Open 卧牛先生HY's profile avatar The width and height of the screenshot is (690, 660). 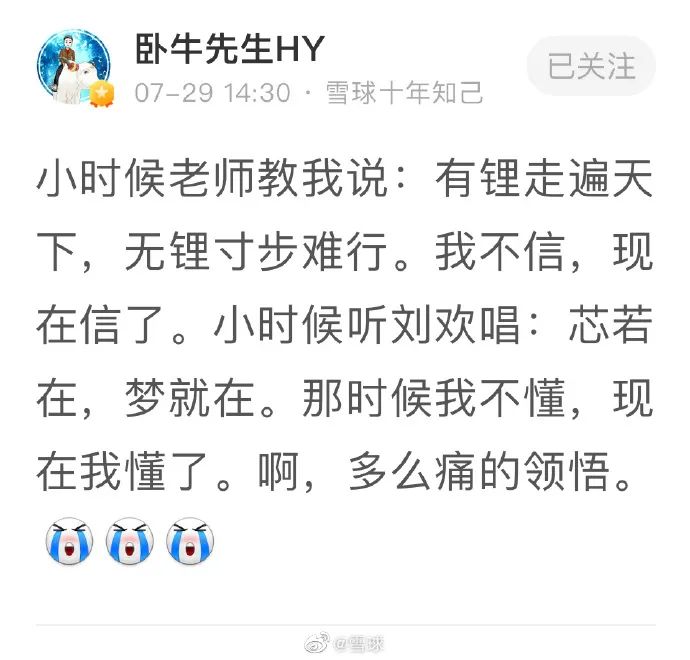pyautogui.click(x=74, y=68)
